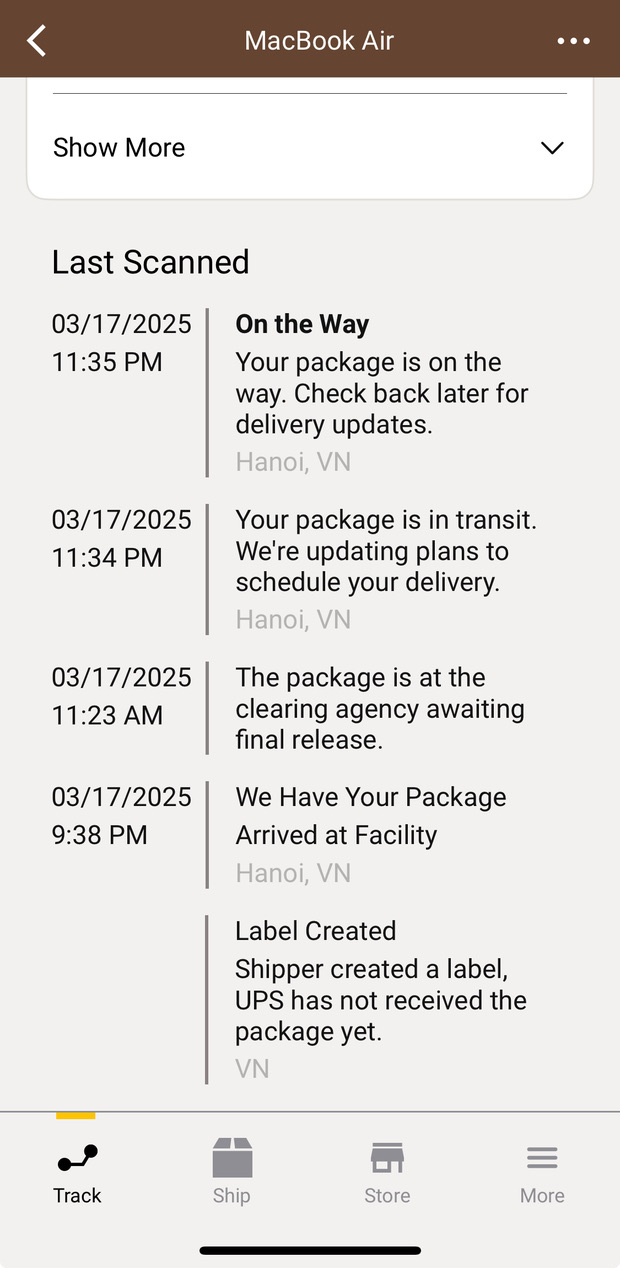Screen dimensions: 620x1268
Task: Switch to the Ship tab
Action: click(232, 1171)
